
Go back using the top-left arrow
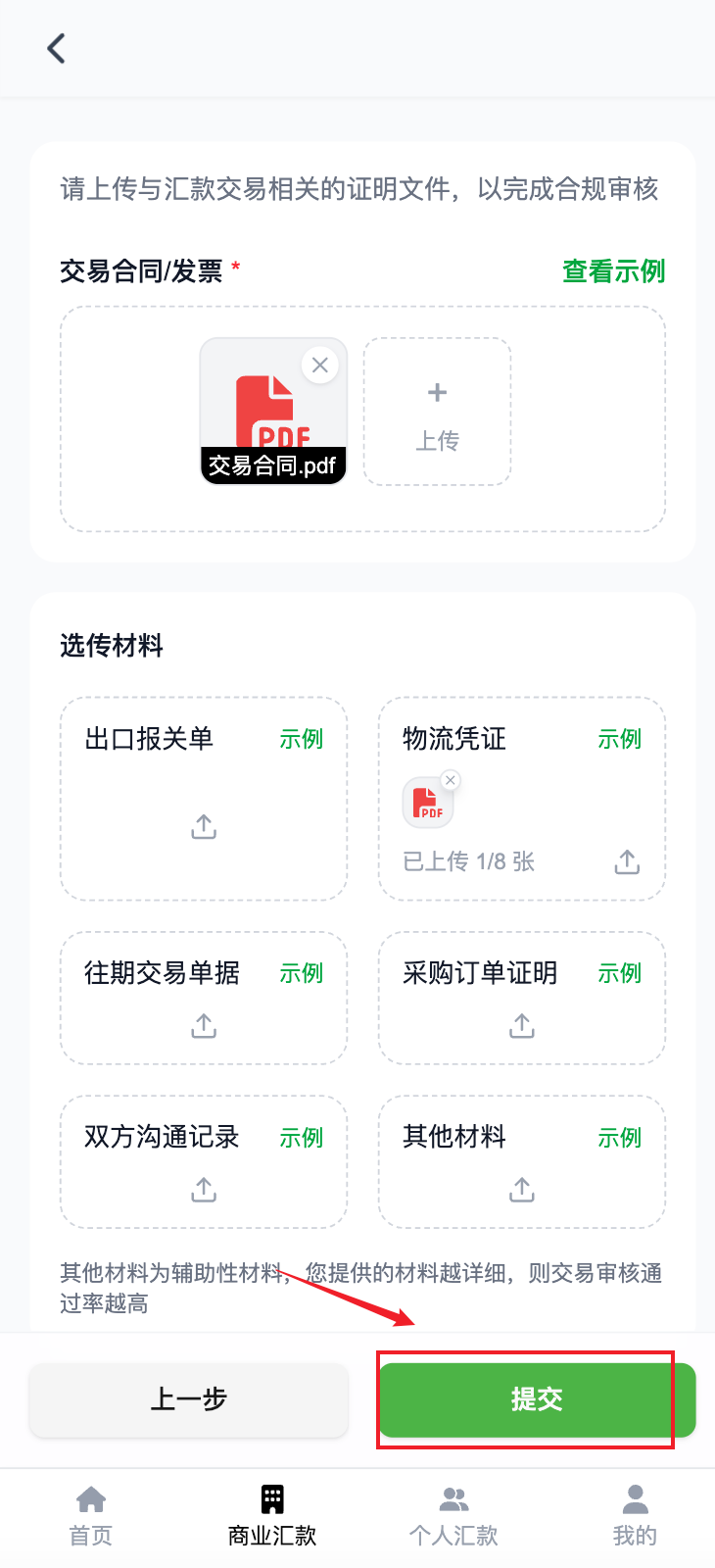[56, 48]
